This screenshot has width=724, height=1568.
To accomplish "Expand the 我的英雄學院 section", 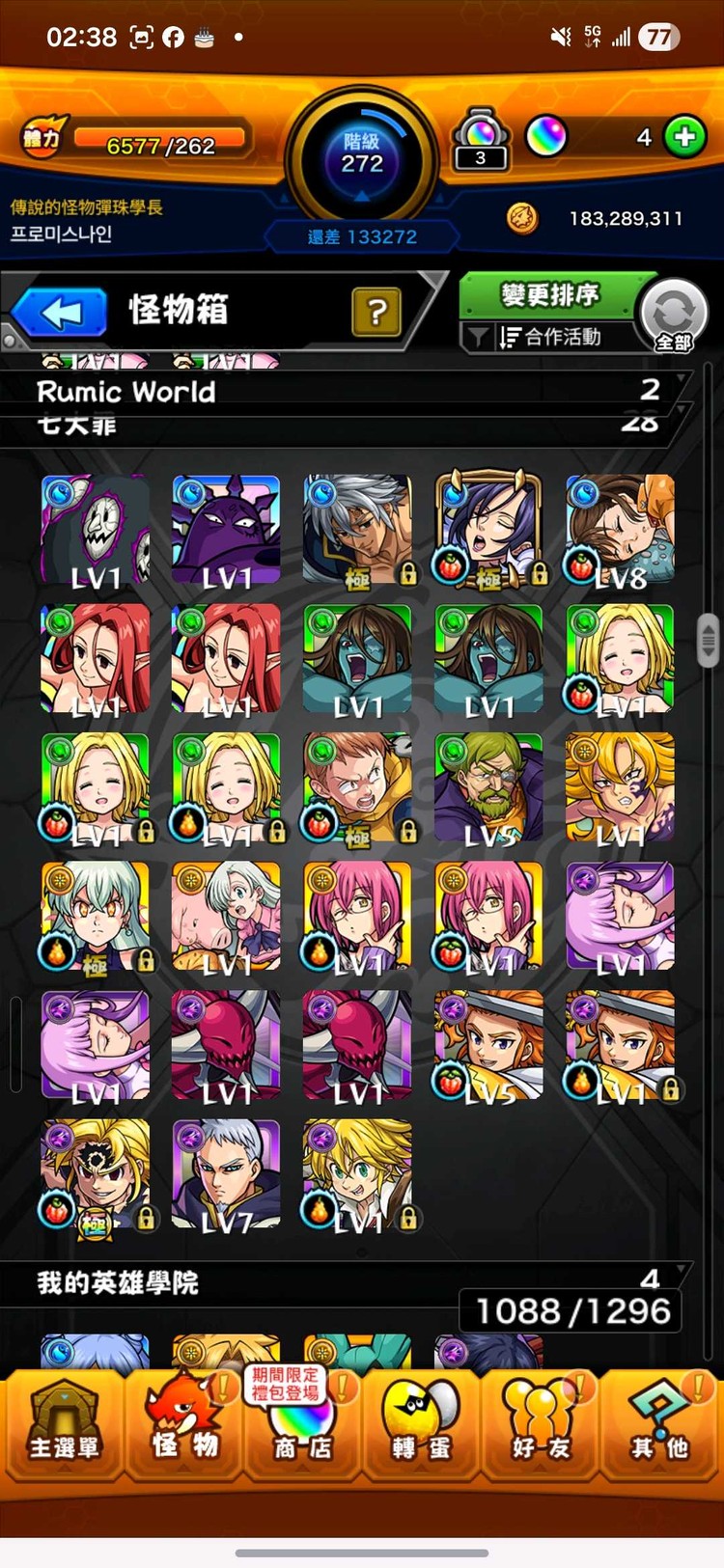I will coord(348,1281).
